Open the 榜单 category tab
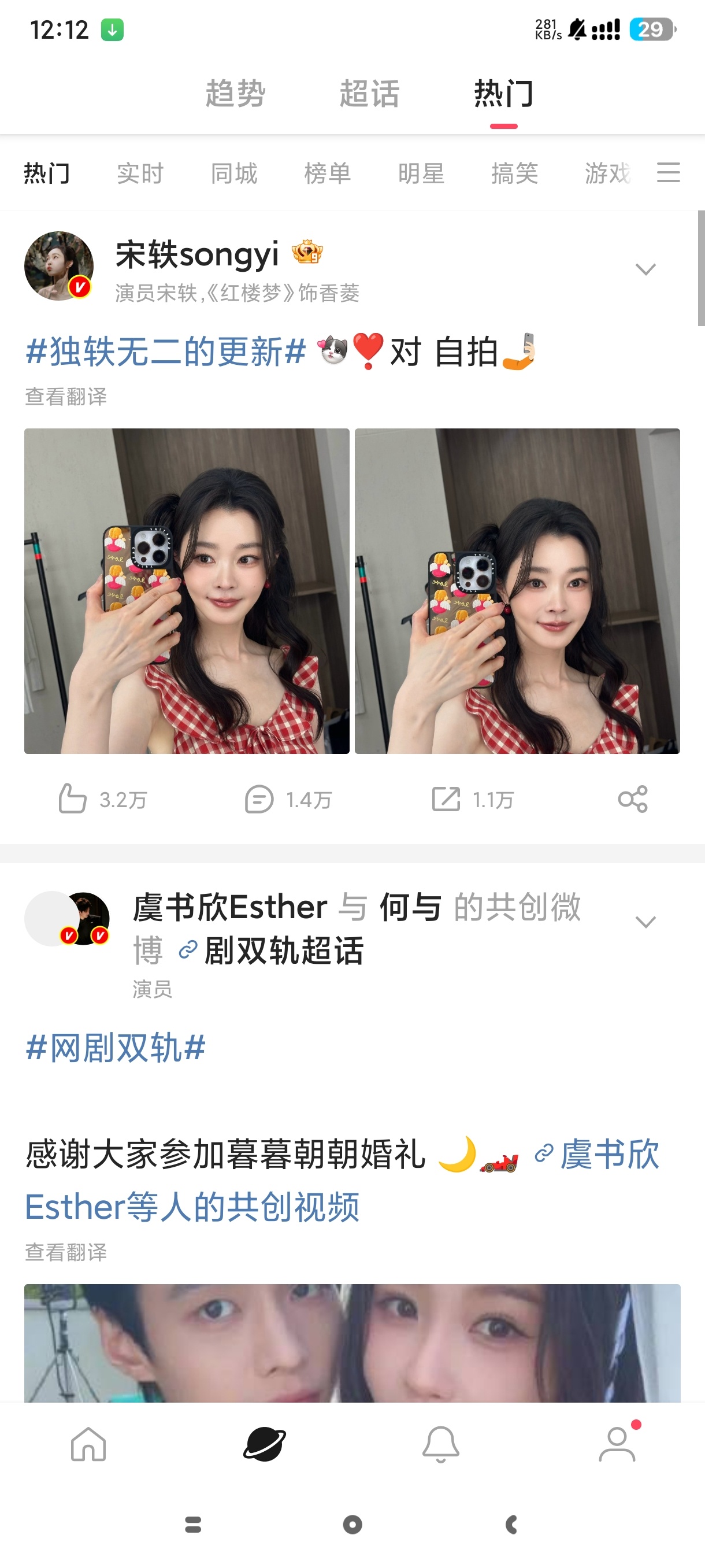 (x=328, y=173)
